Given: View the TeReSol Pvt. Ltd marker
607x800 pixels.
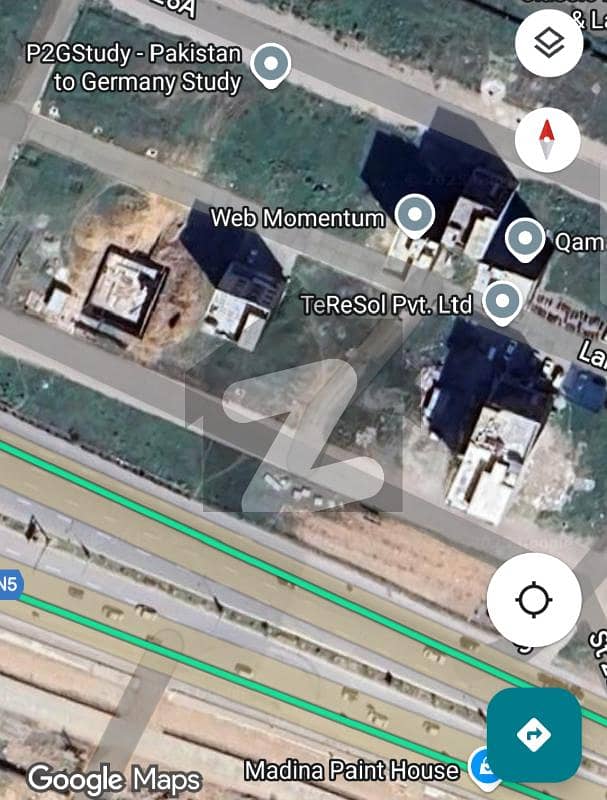Looking at the screenshot, I should tap(502, 300).
